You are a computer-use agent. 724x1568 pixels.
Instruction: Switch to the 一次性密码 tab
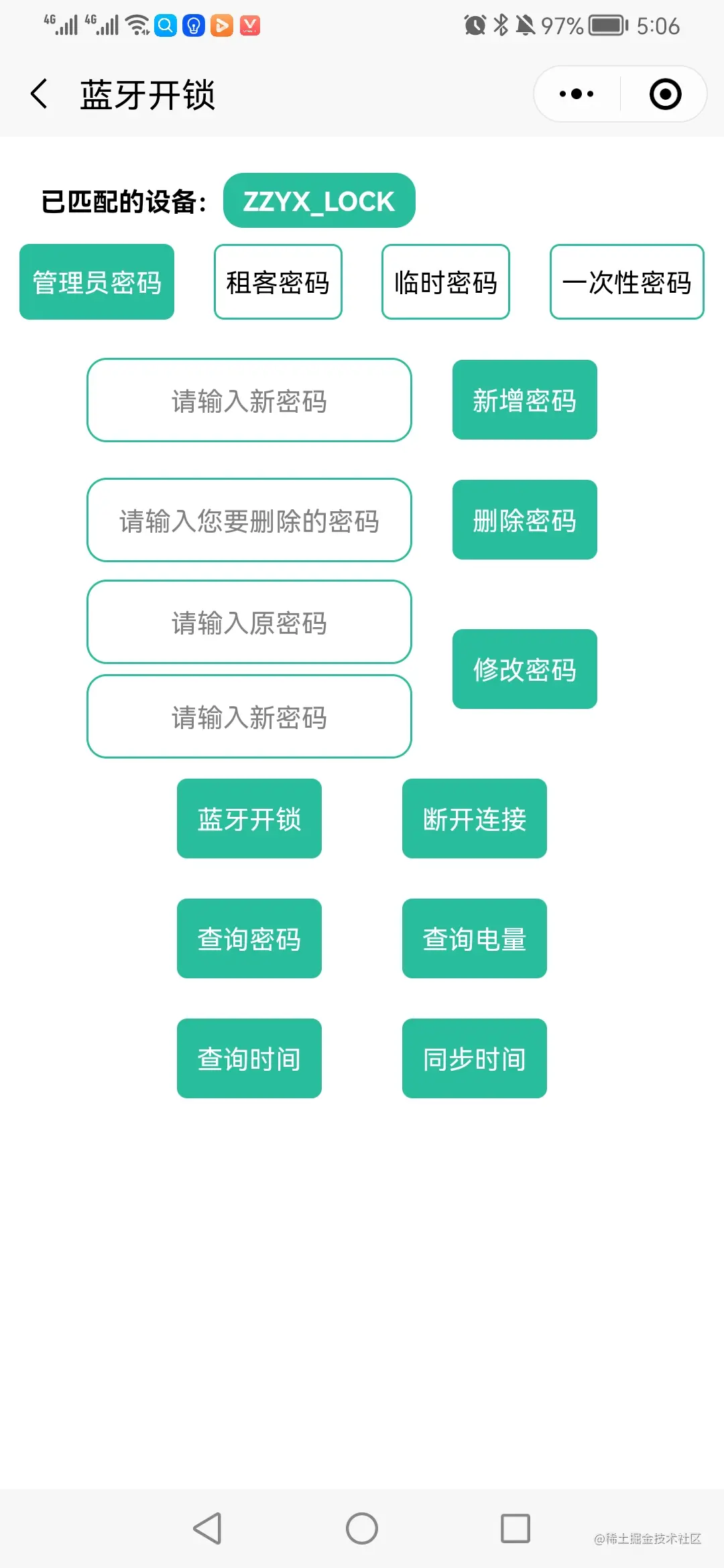[627, 282]
